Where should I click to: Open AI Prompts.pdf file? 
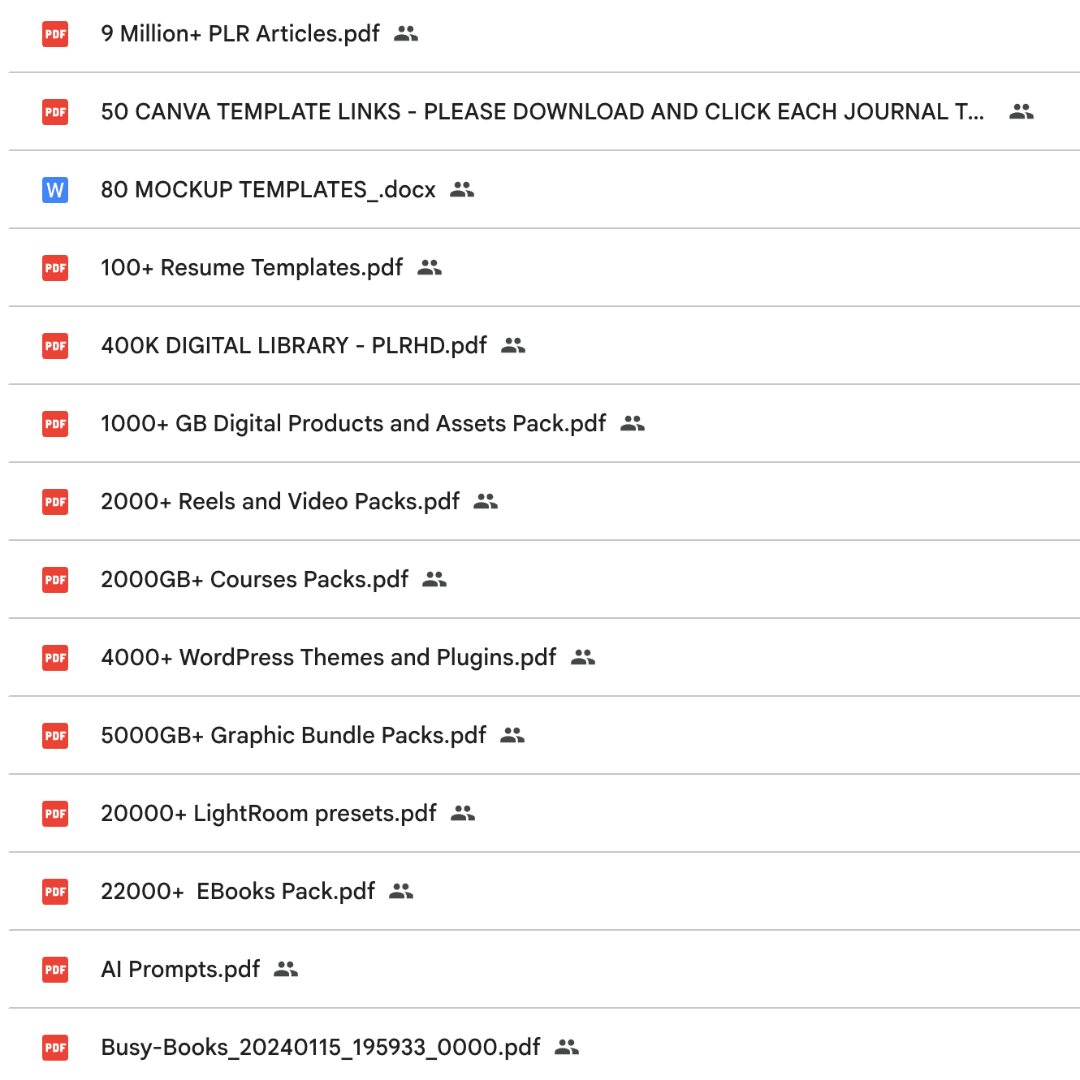click(x=180, y=970)
